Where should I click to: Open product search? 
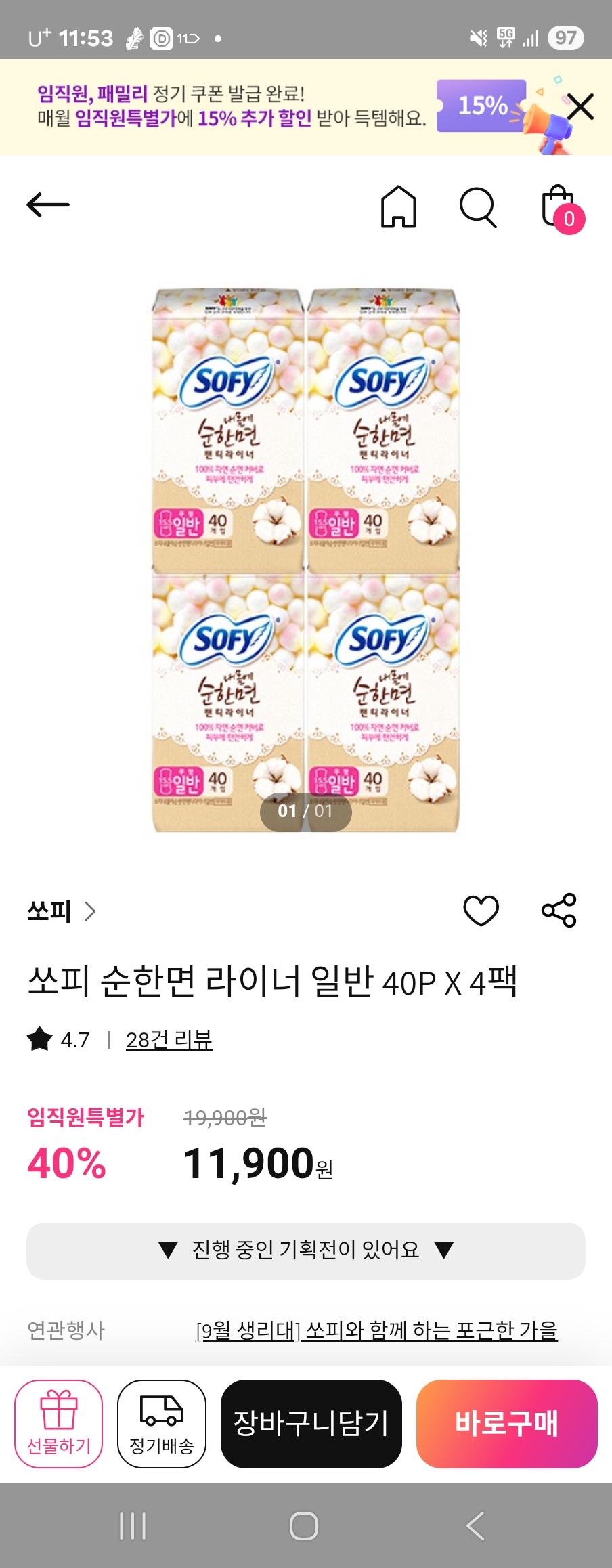pyautogui.click(x=478, y=206)
